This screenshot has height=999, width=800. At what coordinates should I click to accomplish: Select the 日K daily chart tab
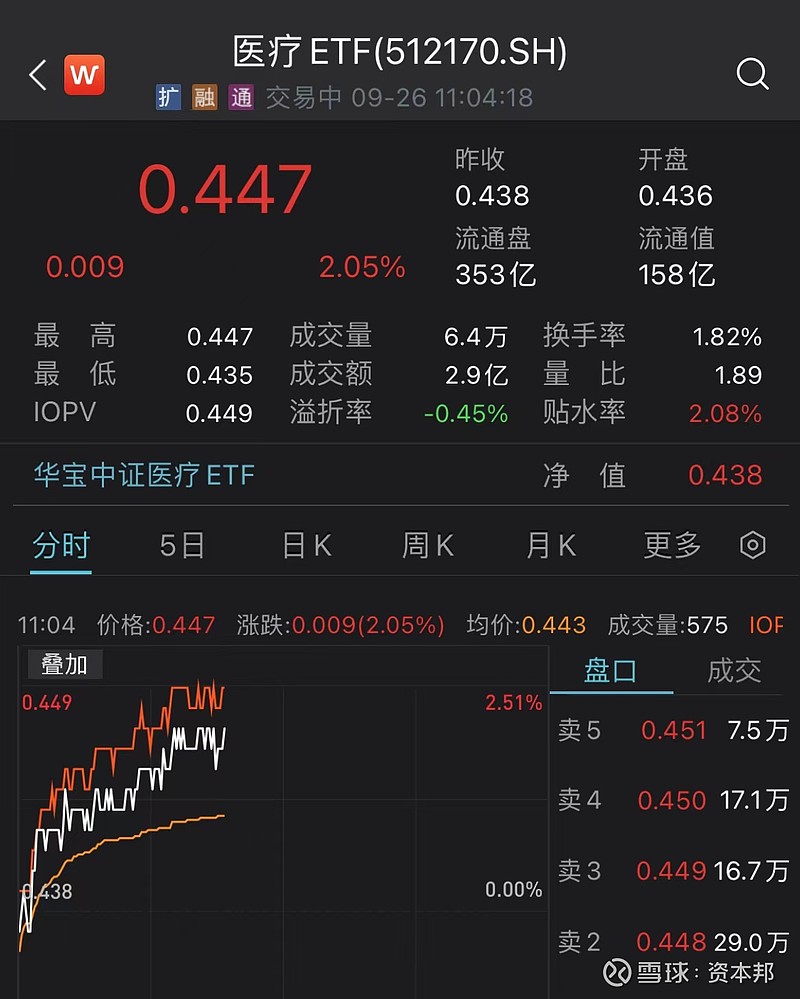(304, 545)
